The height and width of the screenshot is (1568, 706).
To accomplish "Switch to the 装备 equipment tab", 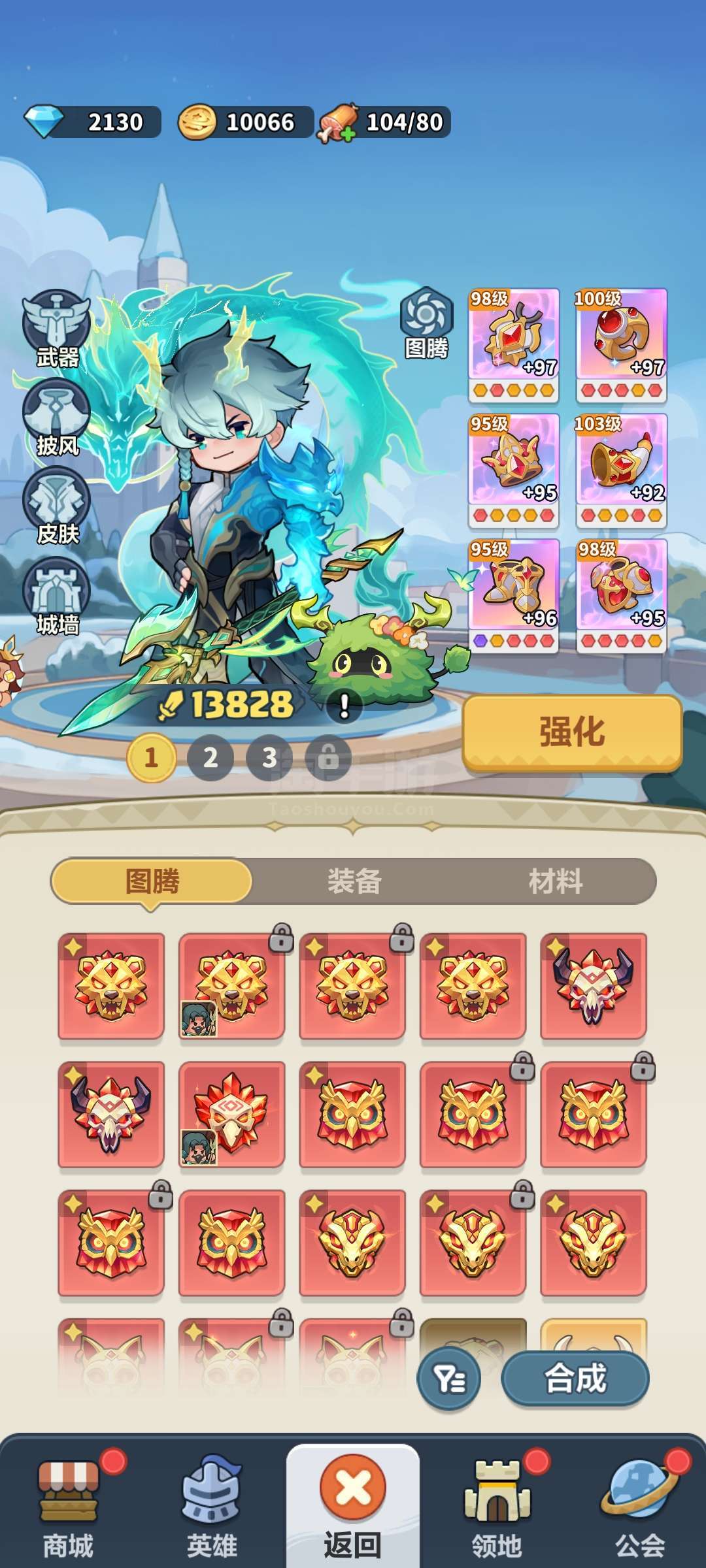I will pos(354,881).
